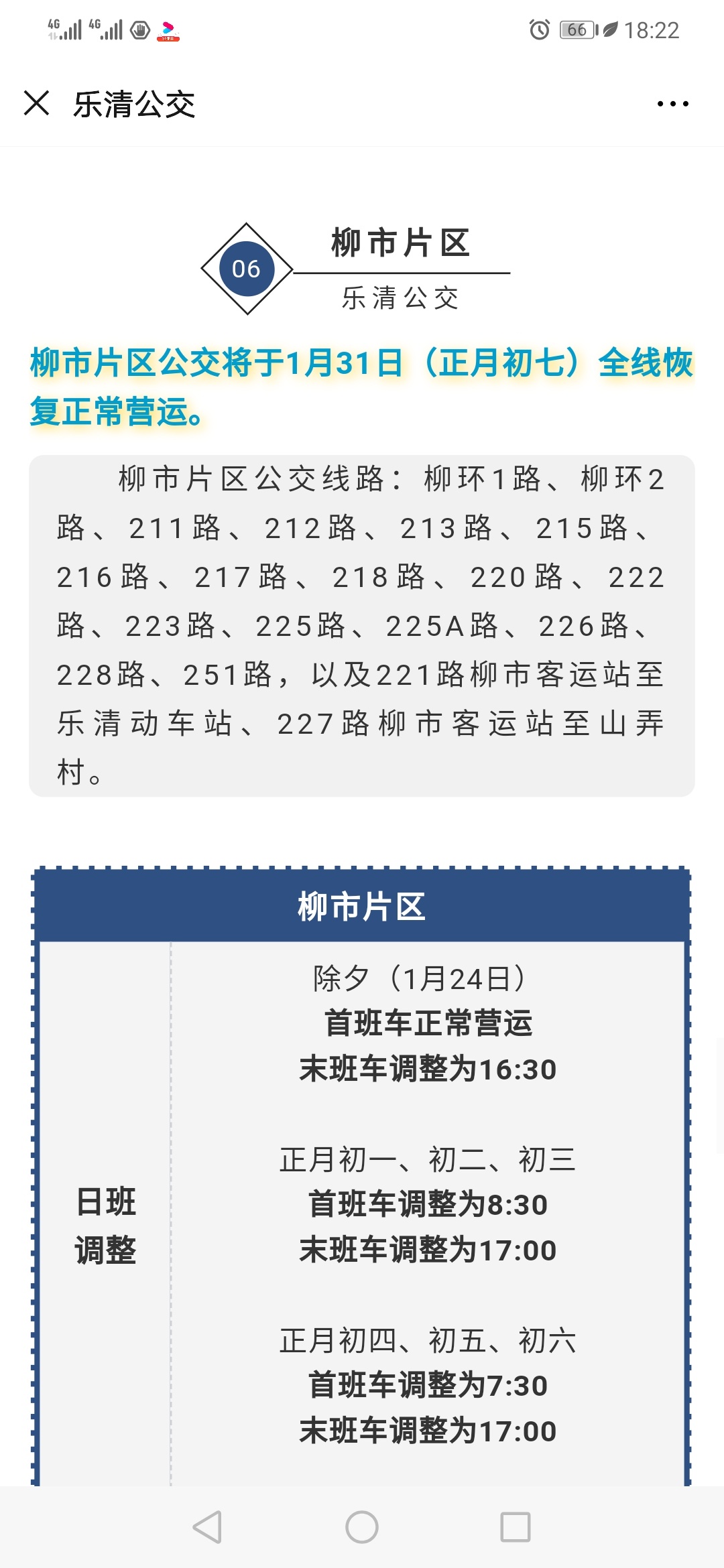
Task: Go to home screen via circle button
Action: (362, 1527)
